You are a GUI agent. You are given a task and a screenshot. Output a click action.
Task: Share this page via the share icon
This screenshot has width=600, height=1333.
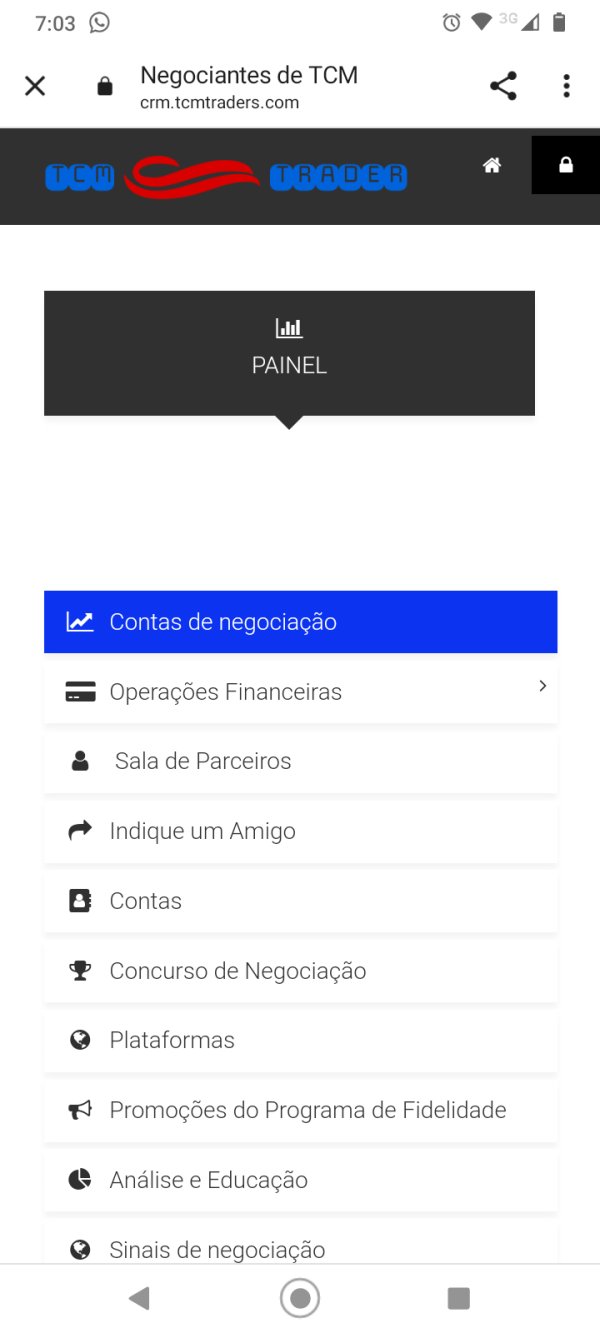[503, 86]
